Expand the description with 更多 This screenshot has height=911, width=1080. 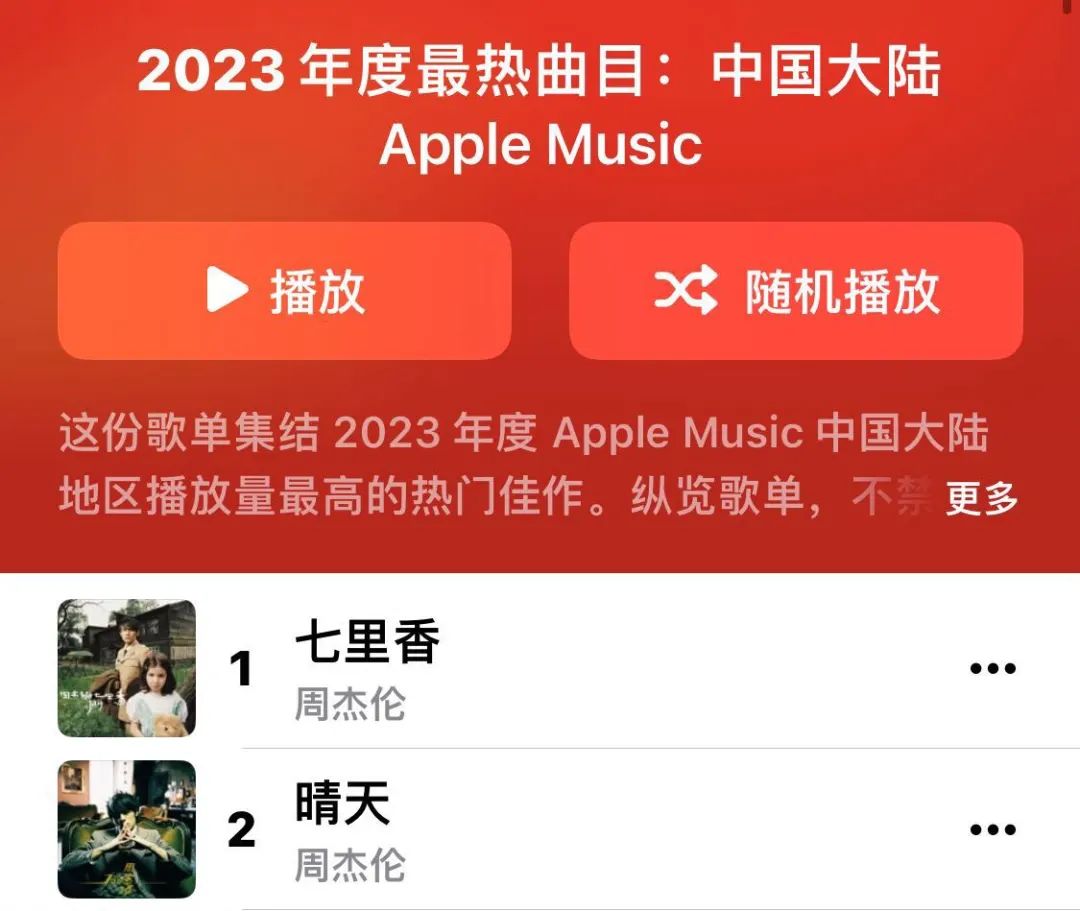tap(981, 497)
